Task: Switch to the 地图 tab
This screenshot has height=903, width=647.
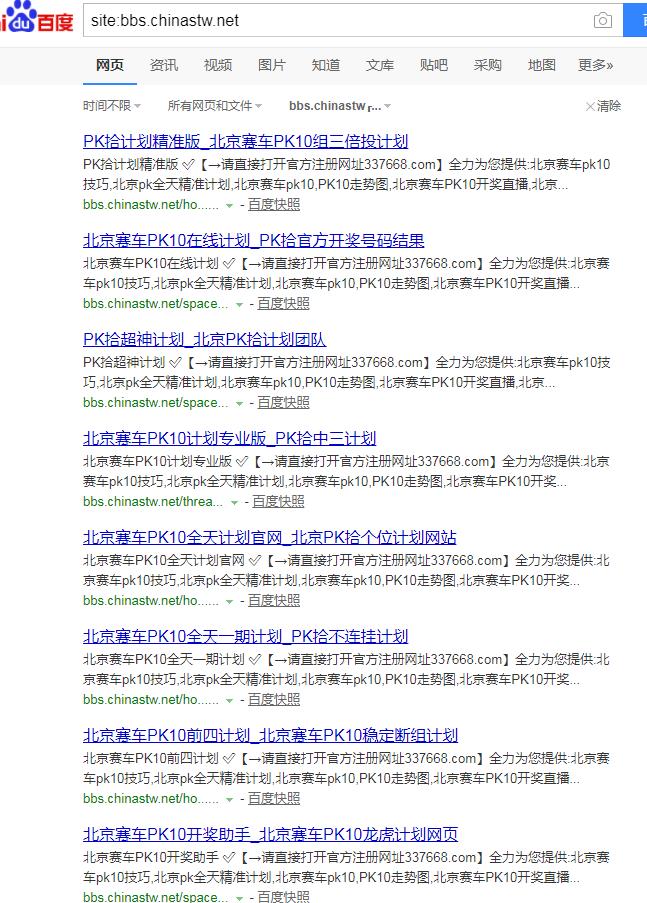Action: pyautogui.click(x=542, y=65)
